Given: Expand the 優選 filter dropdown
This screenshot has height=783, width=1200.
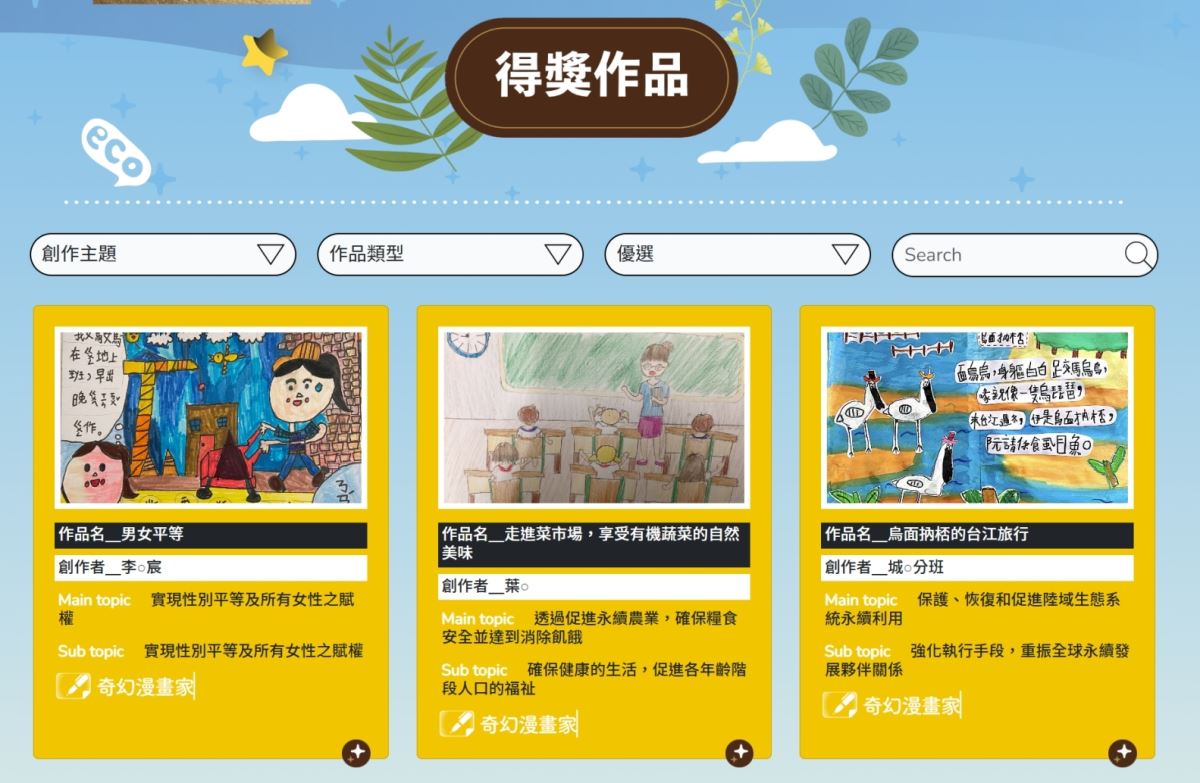Looking at the screenshot, I should click(x=737, y=254).
